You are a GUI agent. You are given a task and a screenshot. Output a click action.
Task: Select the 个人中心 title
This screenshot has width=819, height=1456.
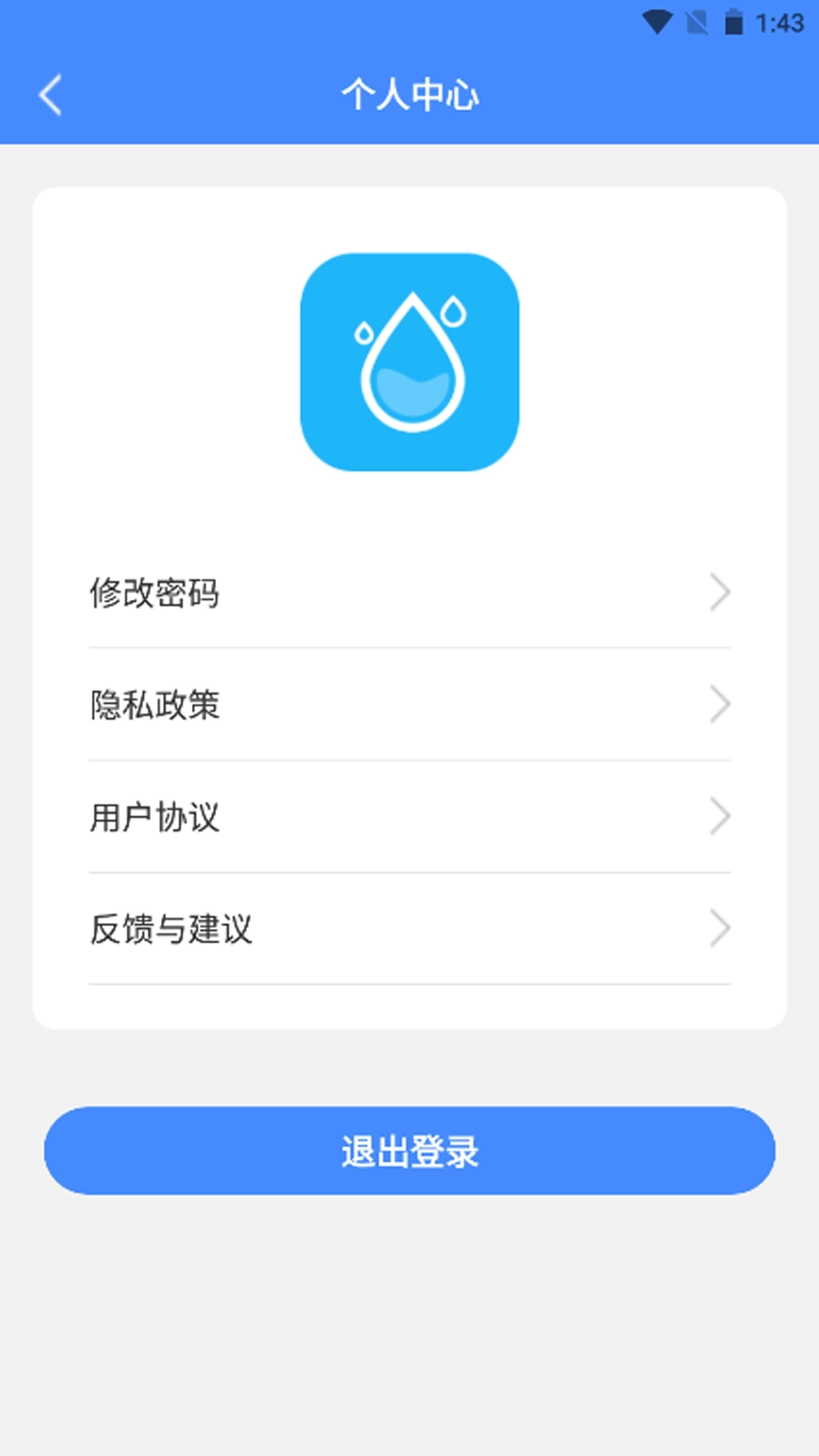[409, 96]
